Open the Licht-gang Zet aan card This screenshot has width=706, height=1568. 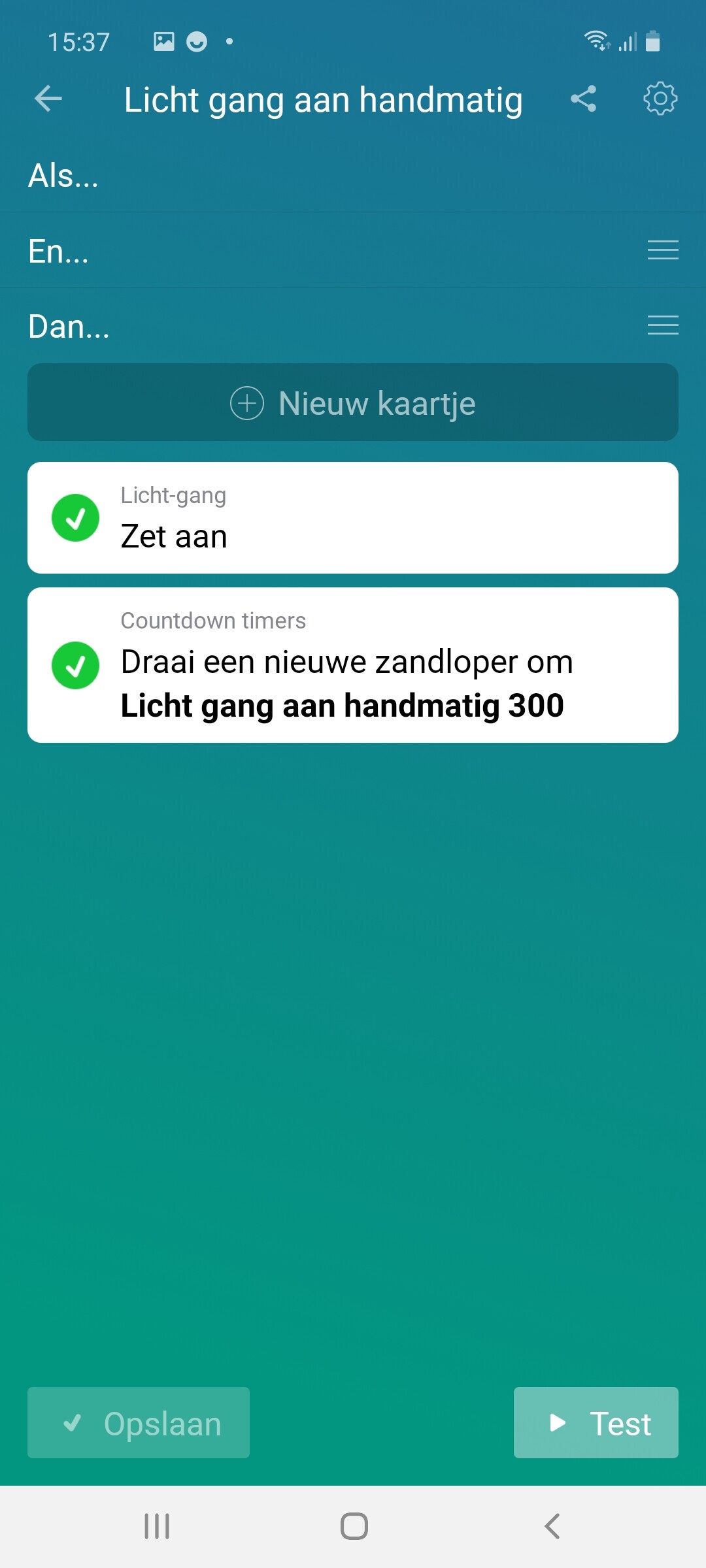353,518
